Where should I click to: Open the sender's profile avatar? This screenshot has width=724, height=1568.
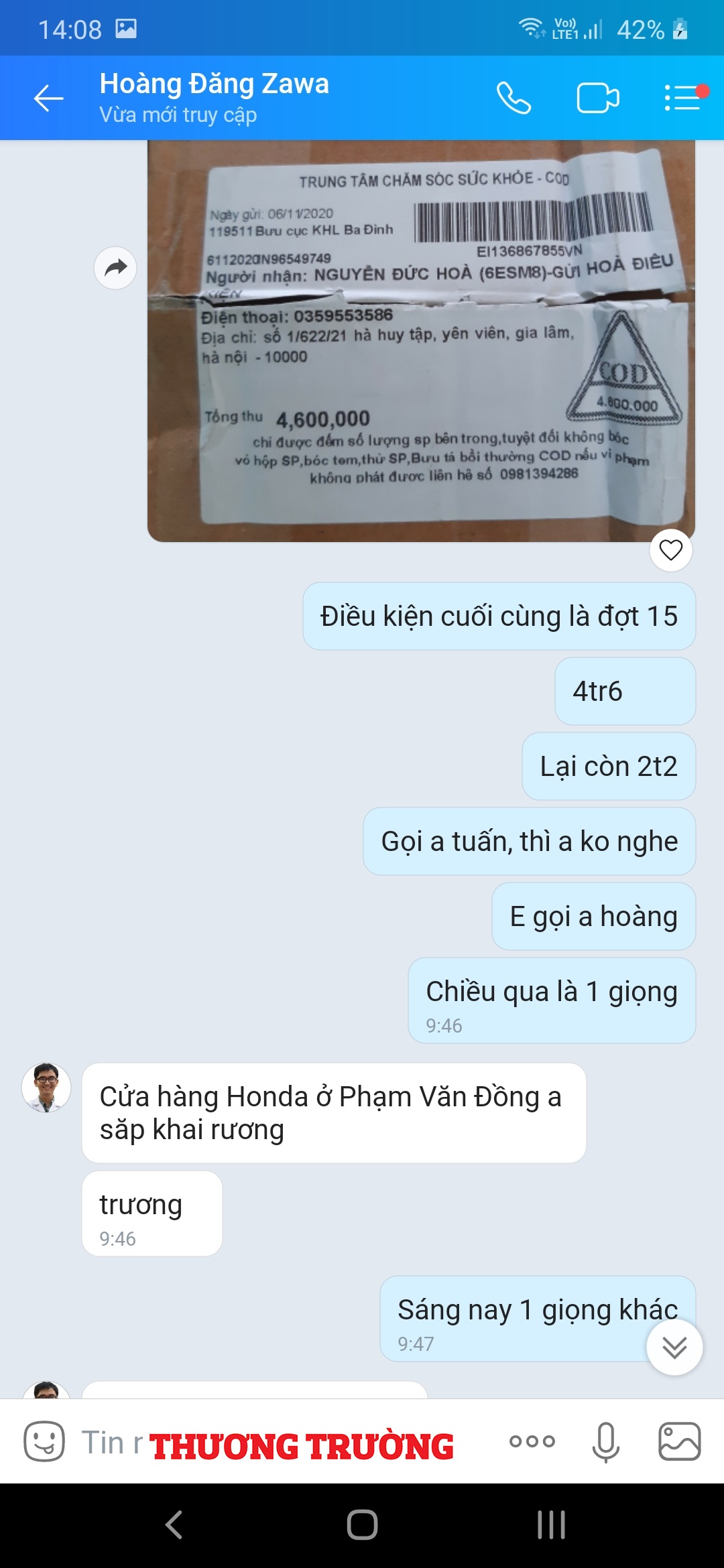[46, 1088]
